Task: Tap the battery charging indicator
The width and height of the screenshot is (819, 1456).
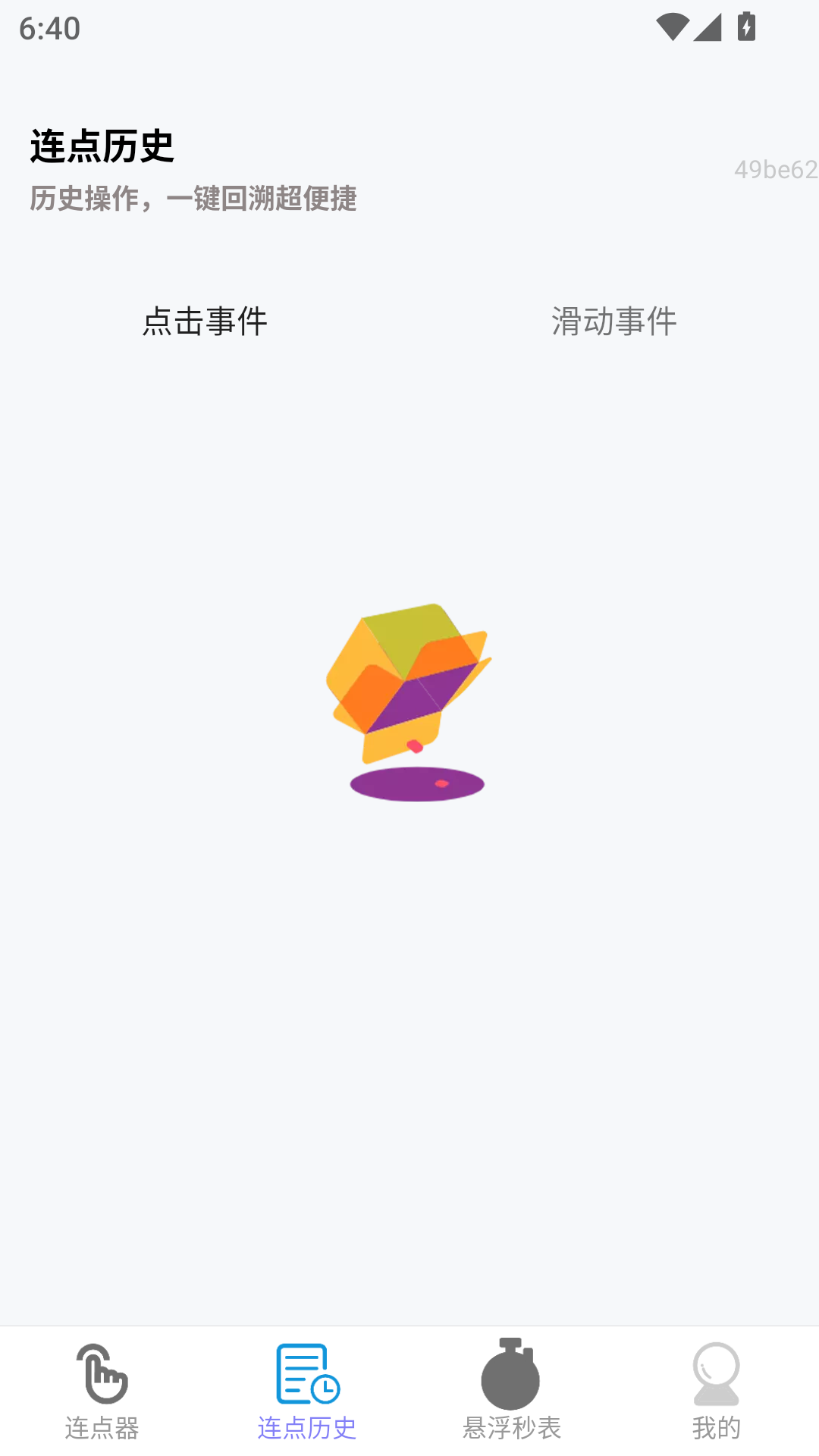Action: (x=745, y=28)
